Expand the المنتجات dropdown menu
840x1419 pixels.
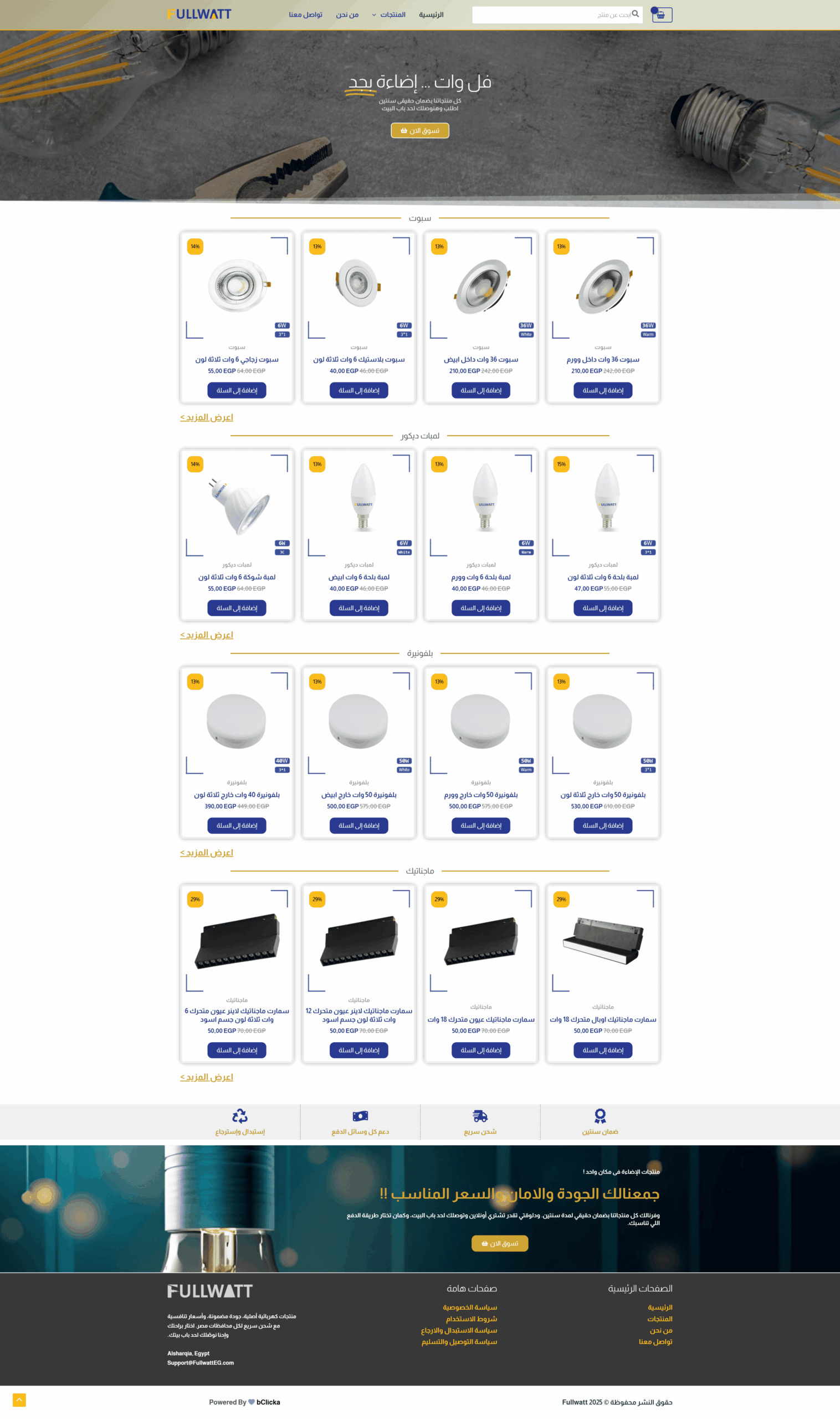click(389, 15)
